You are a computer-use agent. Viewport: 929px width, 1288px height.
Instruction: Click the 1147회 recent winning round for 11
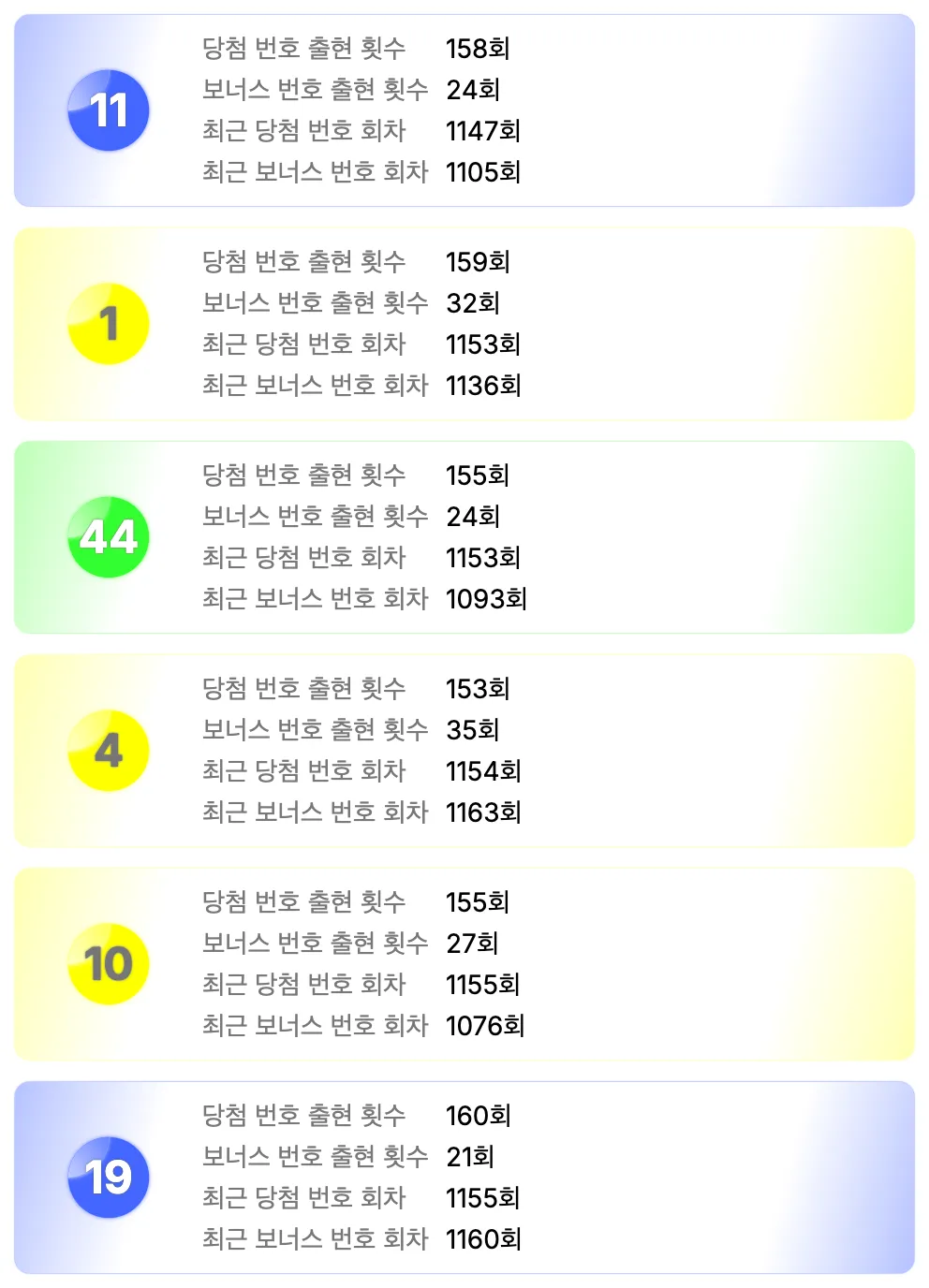coord(485,131)
